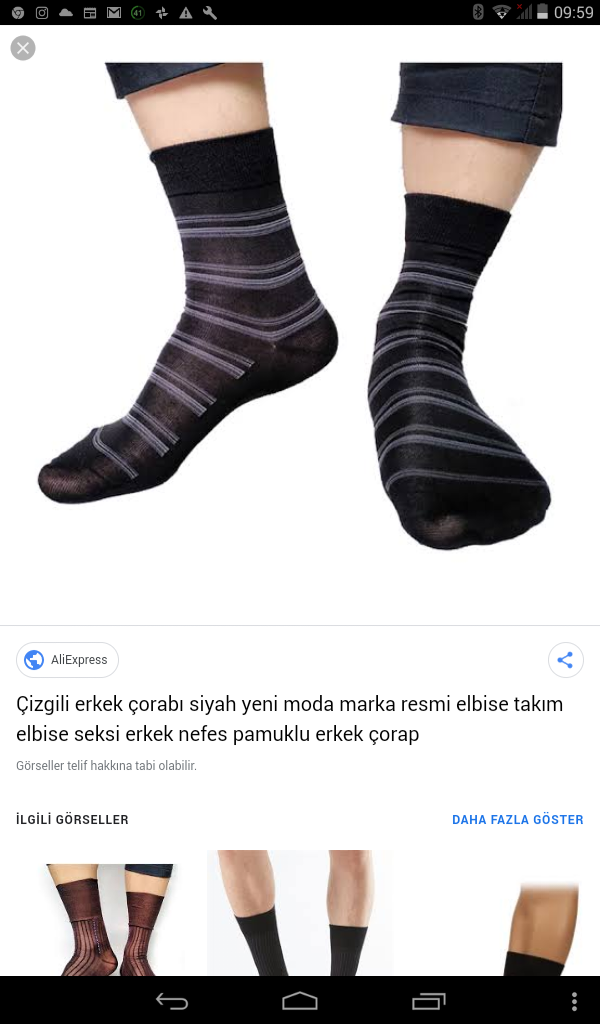Open related image of brown sheer socks

tap(108, 918)
